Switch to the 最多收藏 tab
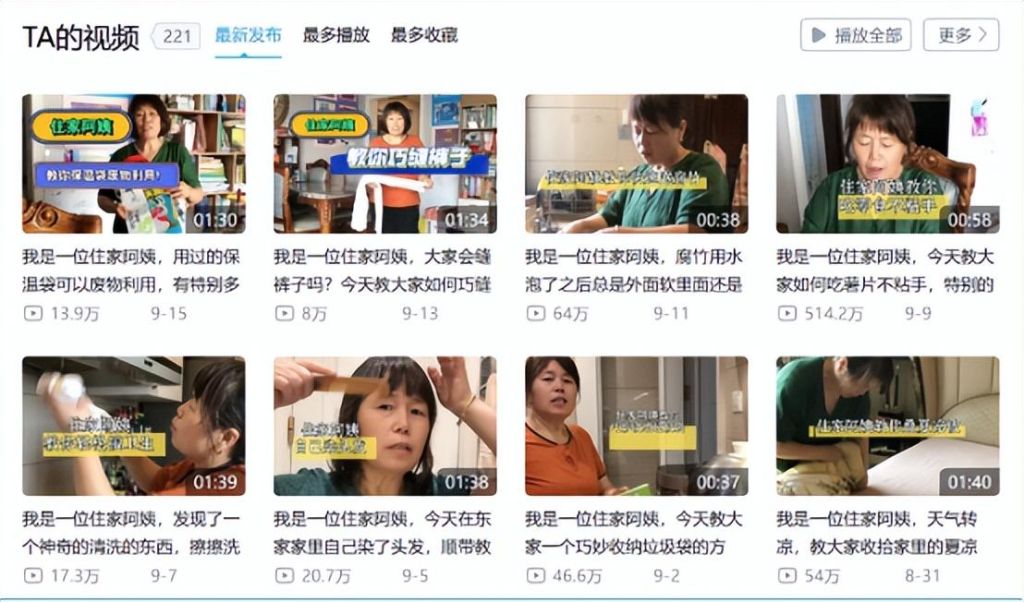This screenshot has width=1024, height=602. coord(424,36)
